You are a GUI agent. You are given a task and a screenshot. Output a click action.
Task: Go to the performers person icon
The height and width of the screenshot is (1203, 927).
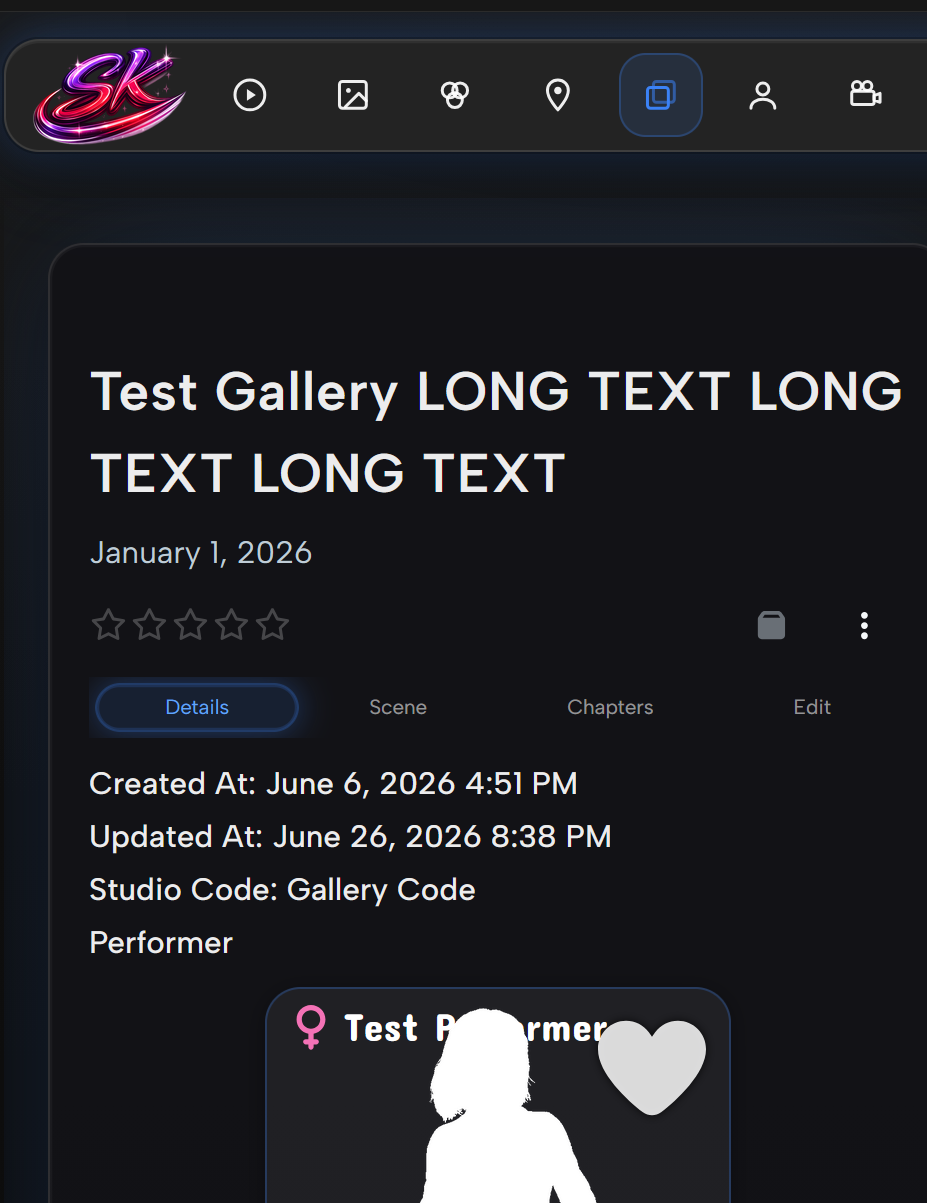tap(763, 95)
